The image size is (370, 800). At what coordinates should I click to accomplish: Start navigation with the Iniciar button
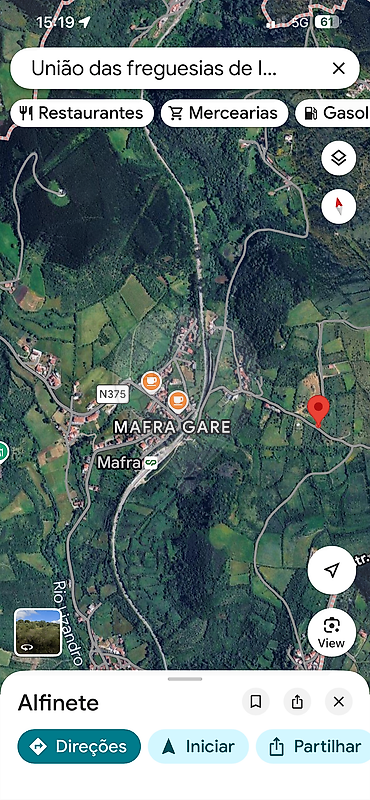(198, 746)
